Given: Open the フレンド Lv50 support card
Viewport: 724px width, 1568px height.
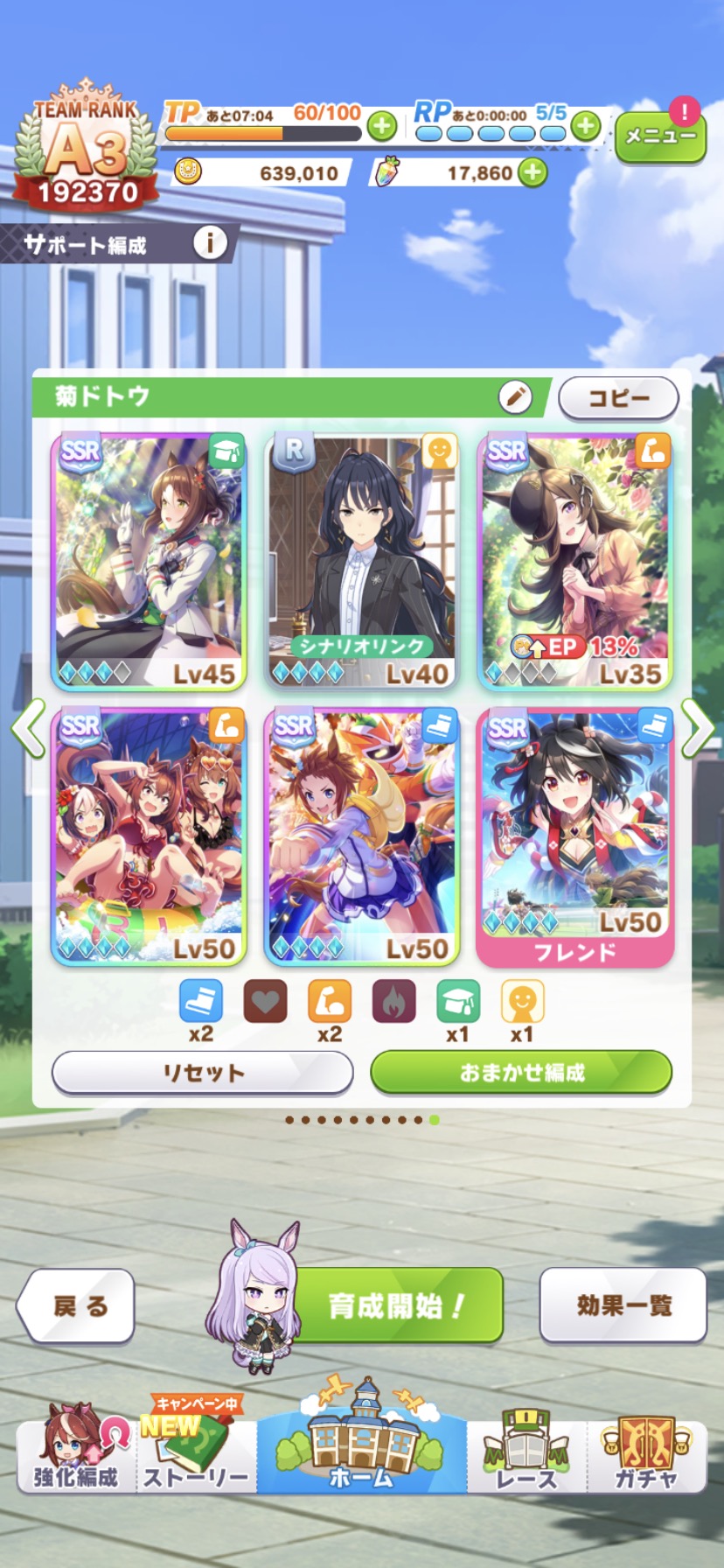Looking at the screenshot, I should [575, 836].
